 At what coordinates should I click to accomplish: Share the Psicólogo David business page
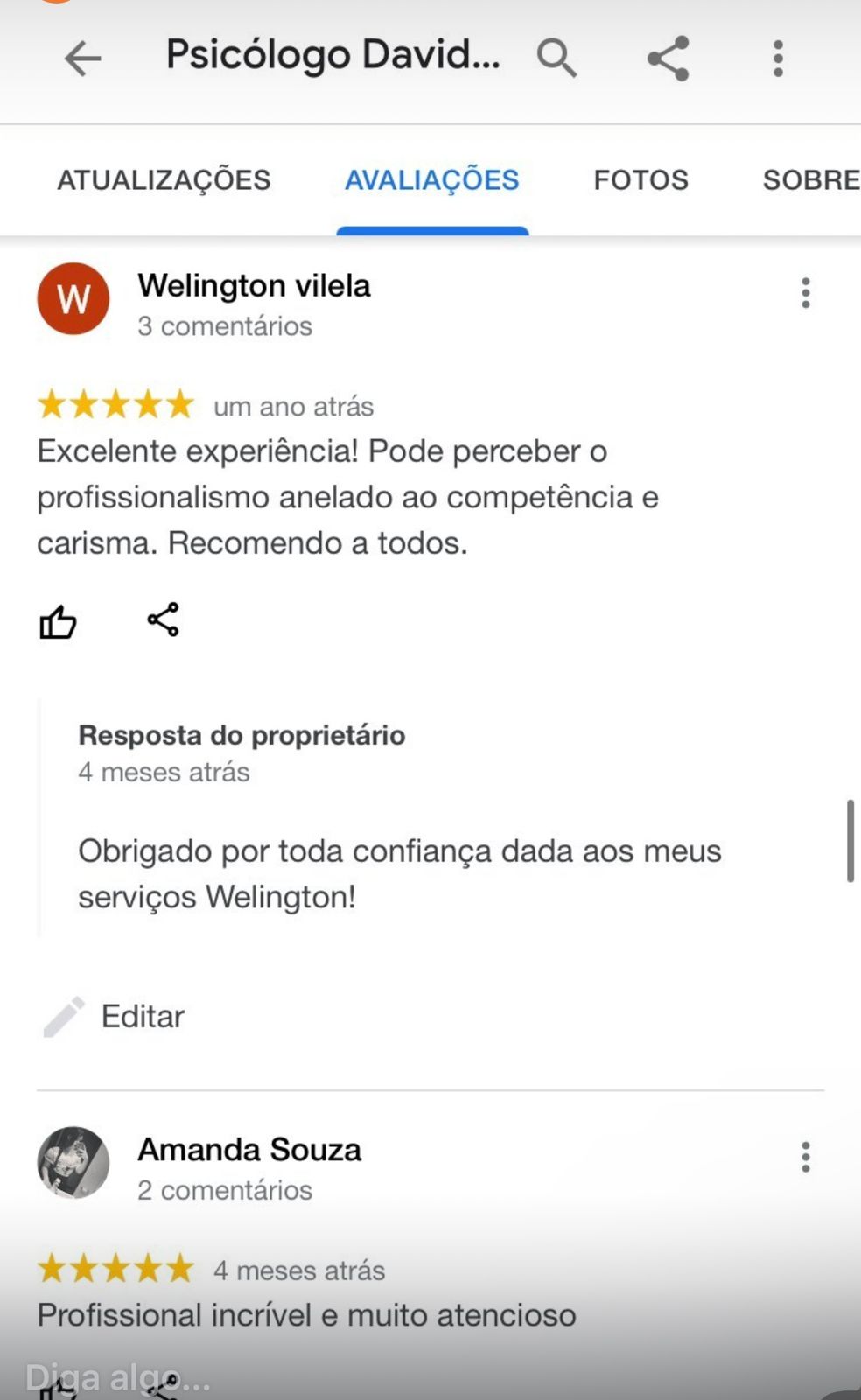(668, 59)
